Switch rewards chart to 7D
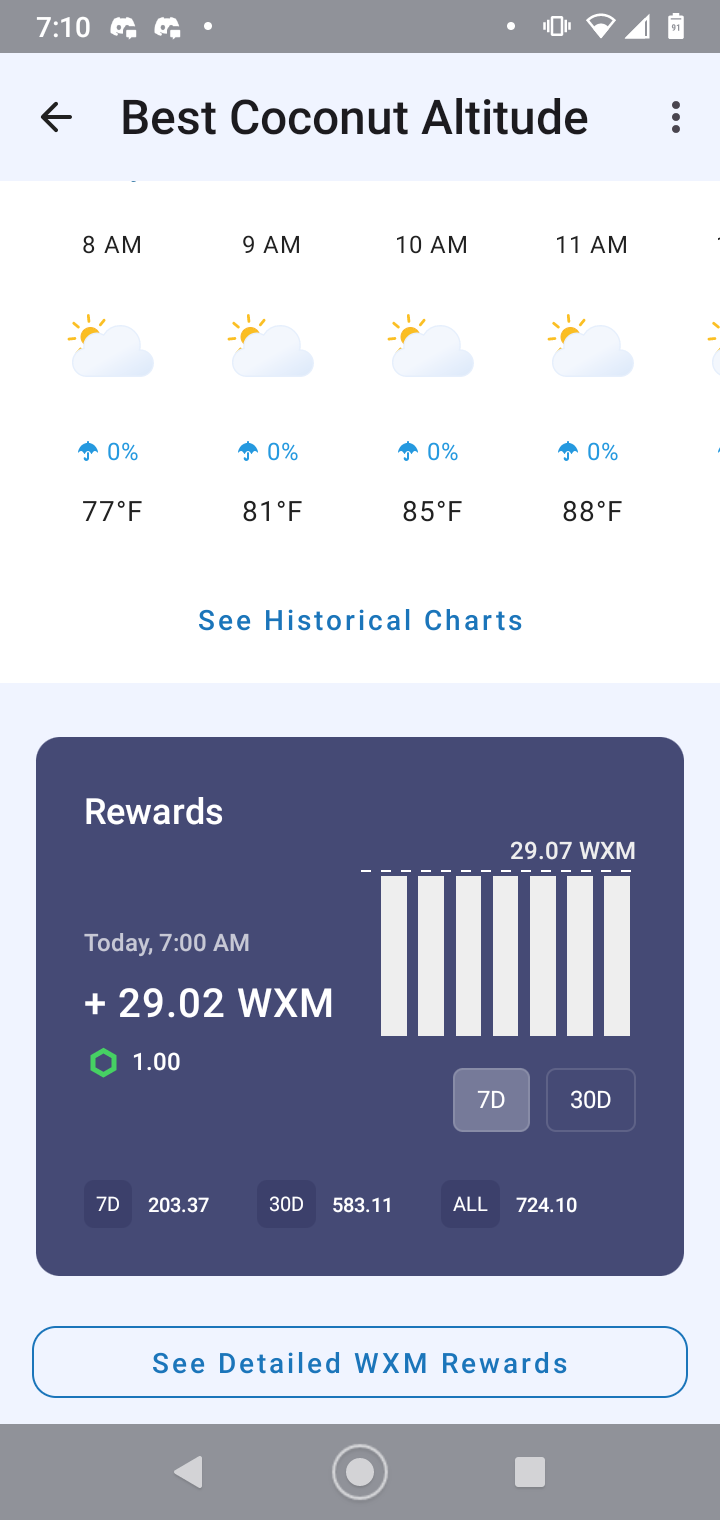Viewport: 720px width, 1520px height. (x=491, y=1100)
